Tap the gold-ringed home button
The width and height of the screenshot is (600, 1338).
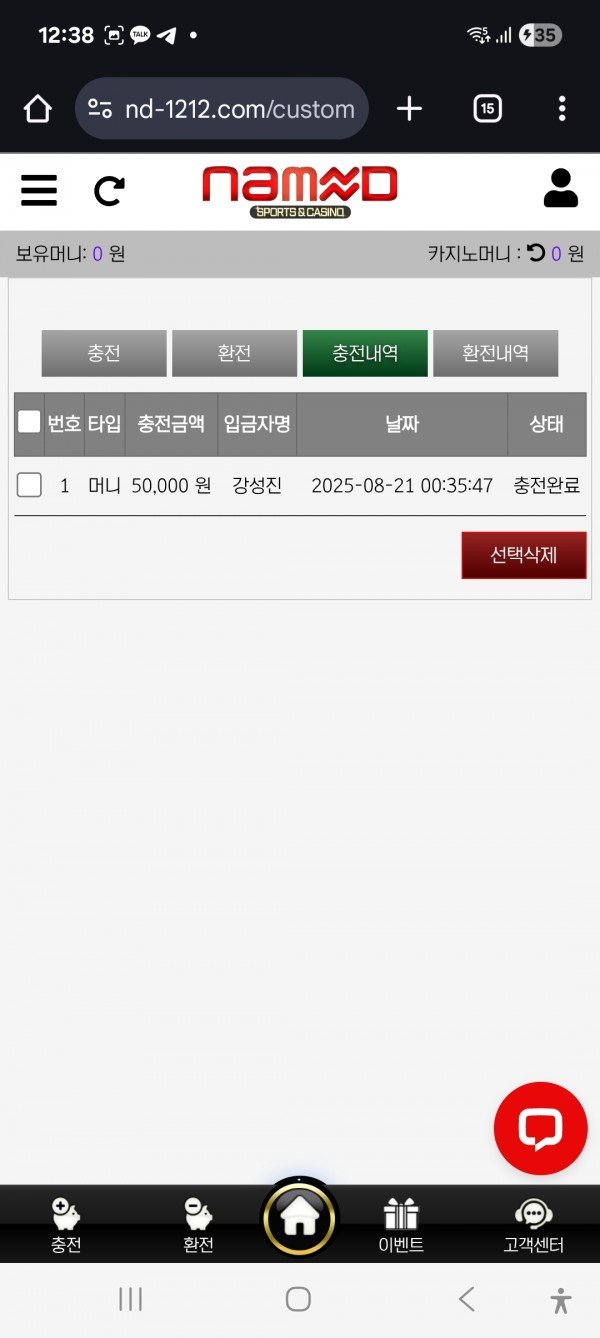tap(299, 1217)
